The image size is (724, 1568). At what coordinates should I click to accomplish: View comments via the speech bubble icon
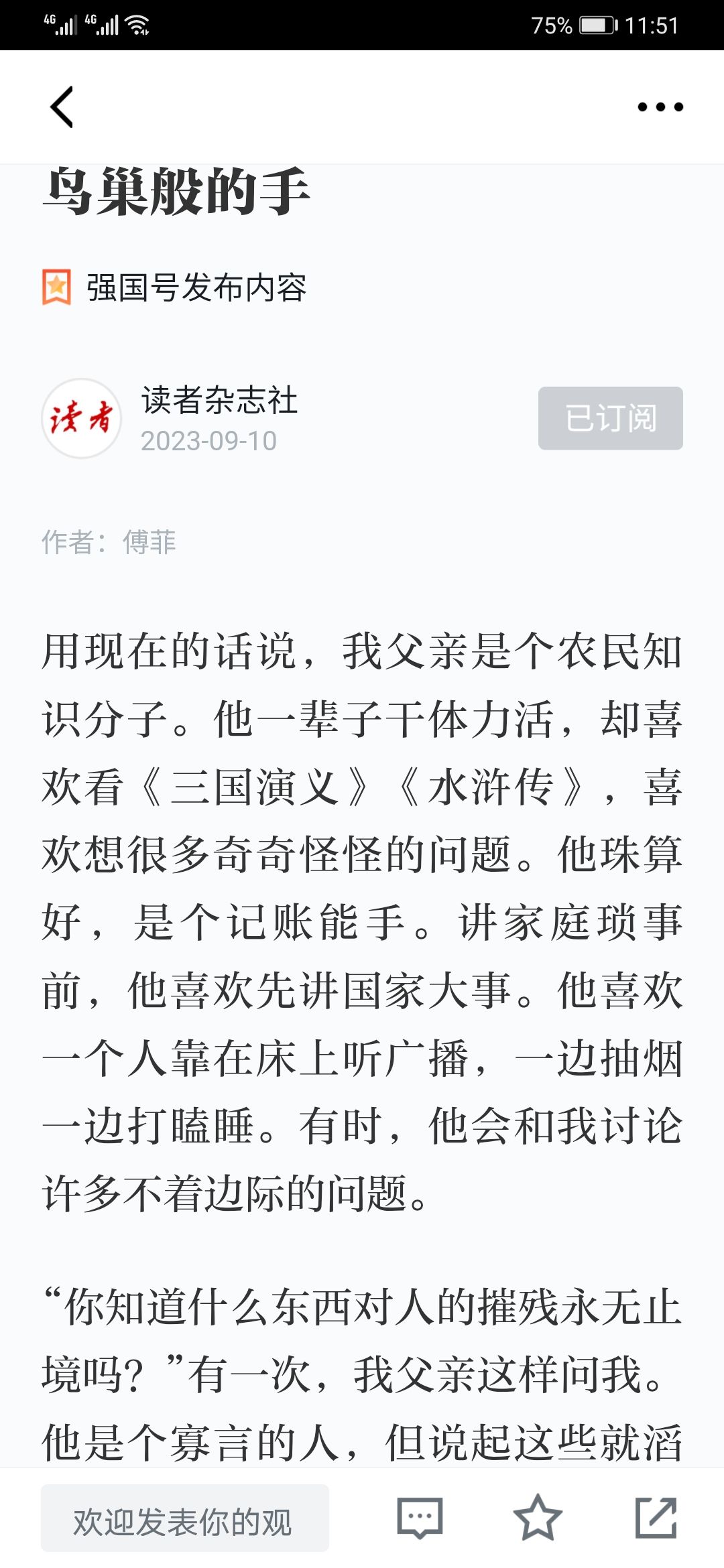tap(420, 1518)
